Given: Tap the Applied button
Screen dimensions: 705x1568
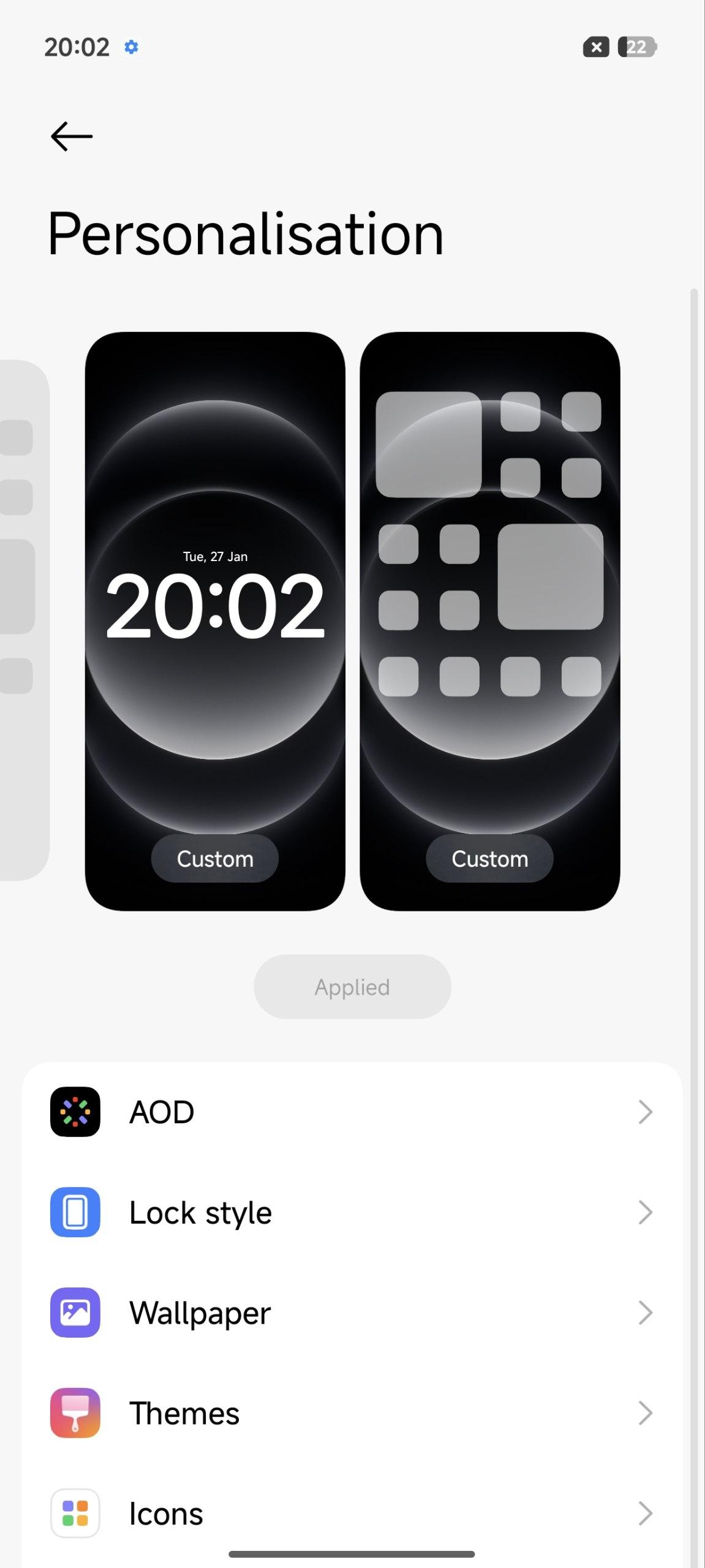Looking at the screenshot, I should 352,987.
